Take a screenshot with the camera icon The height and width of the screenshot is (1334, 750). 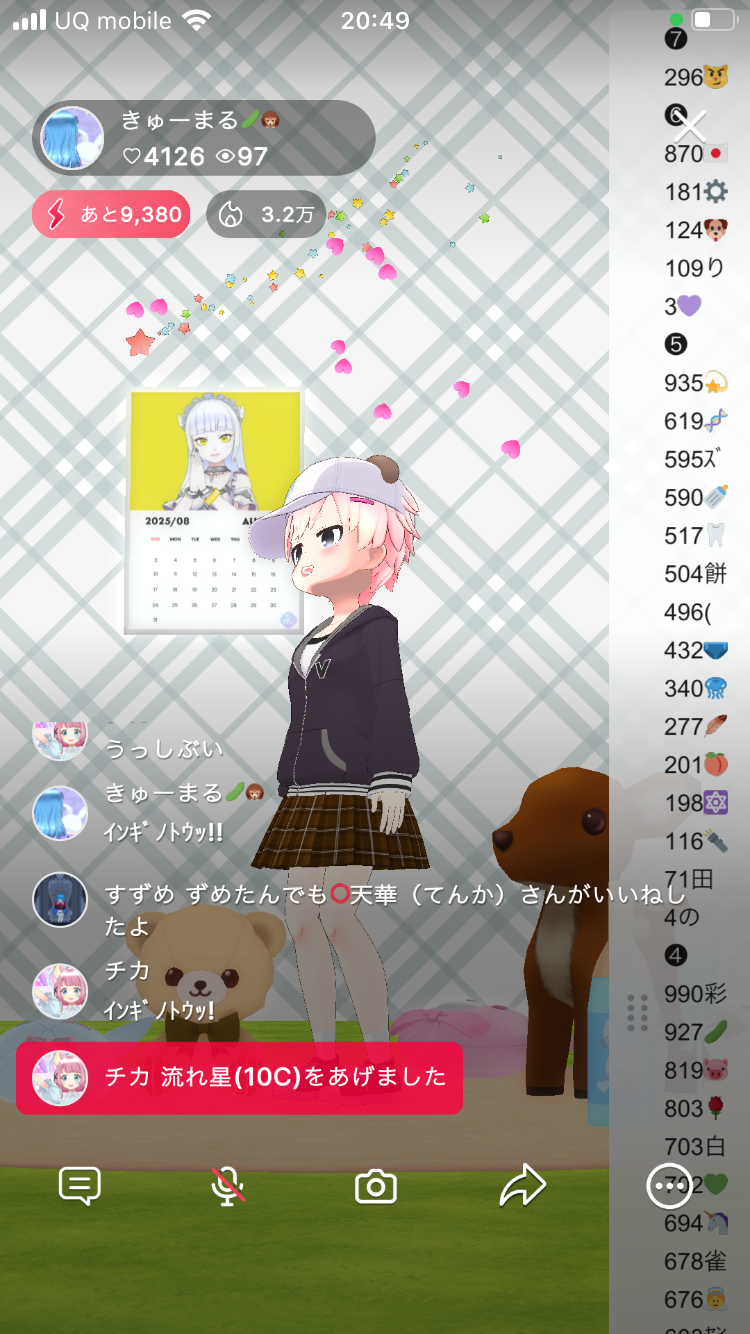[376, 1186]
